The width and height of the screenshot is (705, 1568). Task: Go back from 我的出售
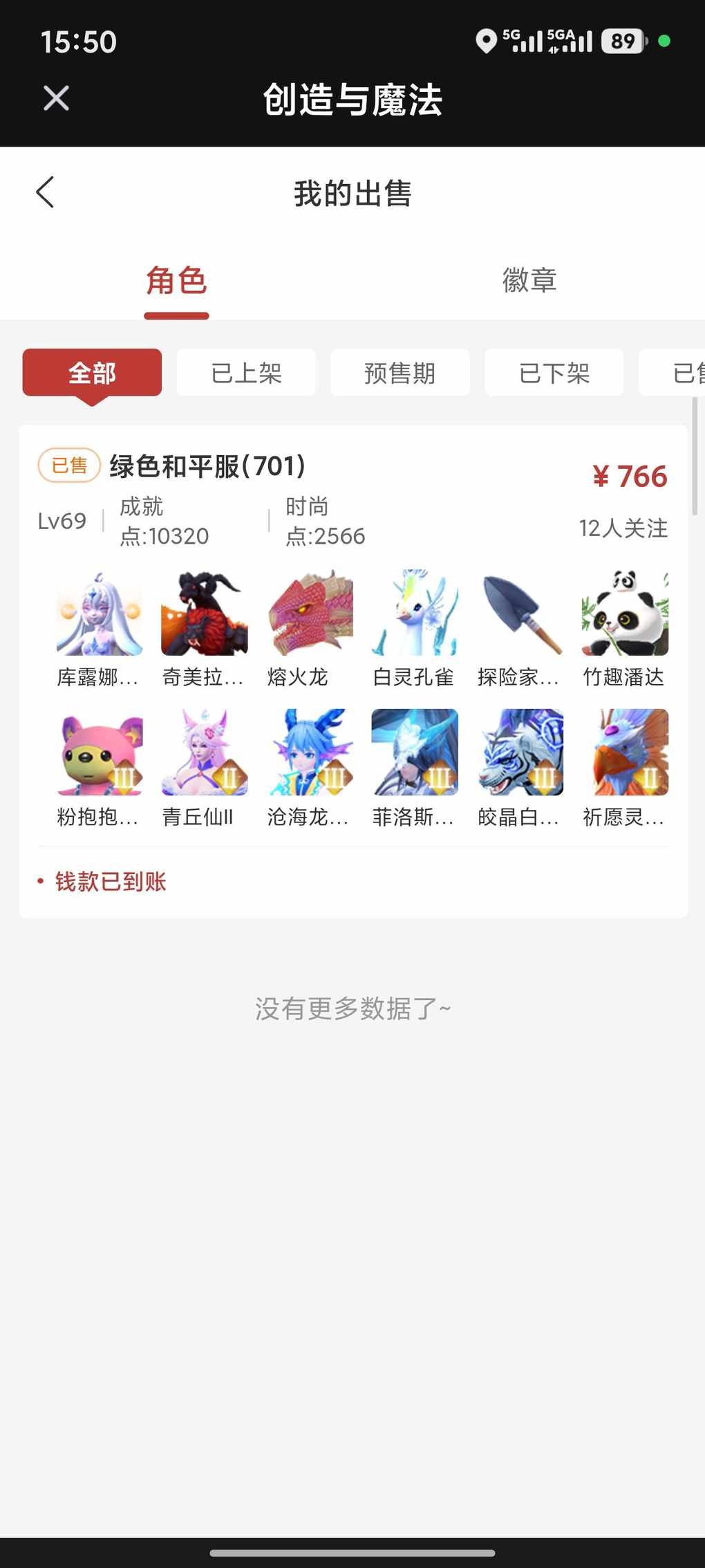(46, 192)
